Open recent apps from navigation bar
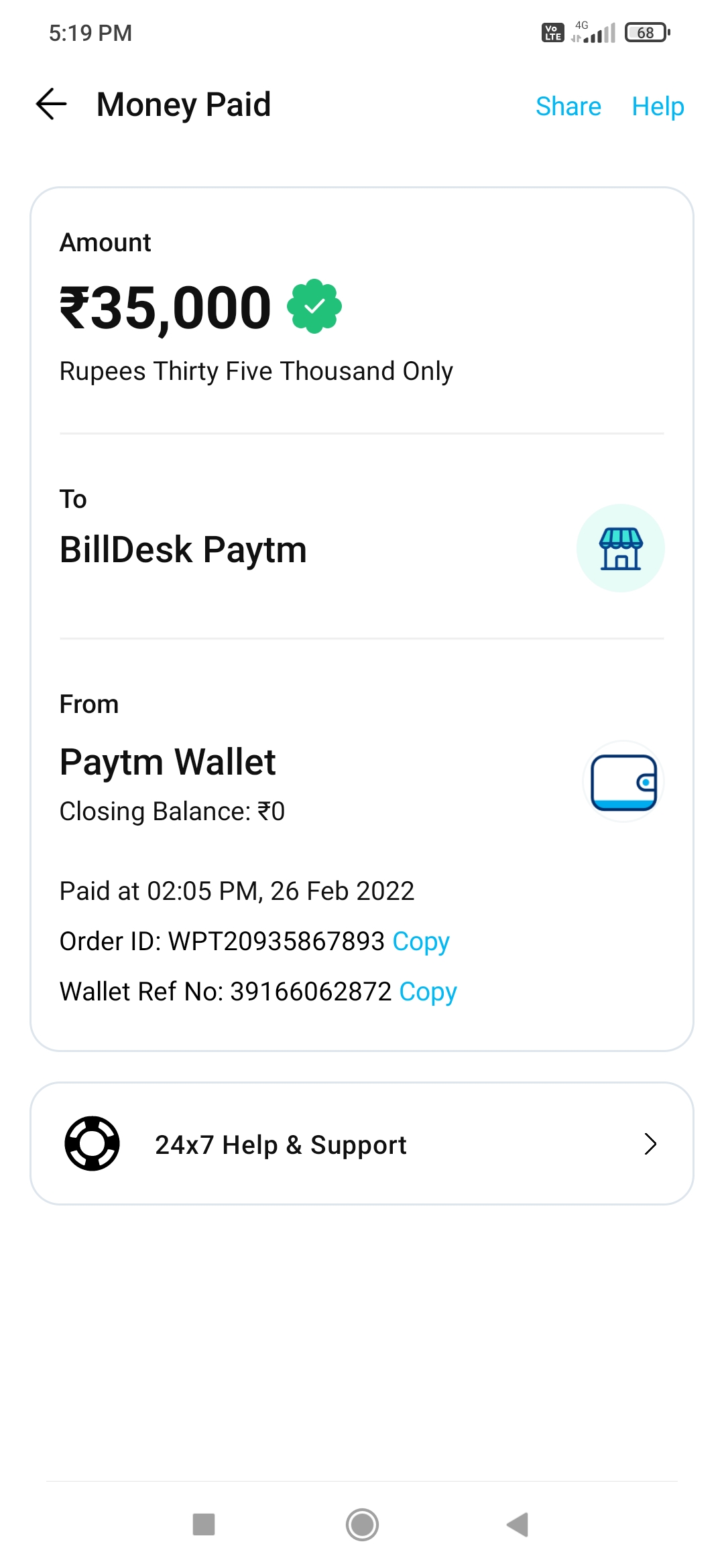 point(204,1524)
